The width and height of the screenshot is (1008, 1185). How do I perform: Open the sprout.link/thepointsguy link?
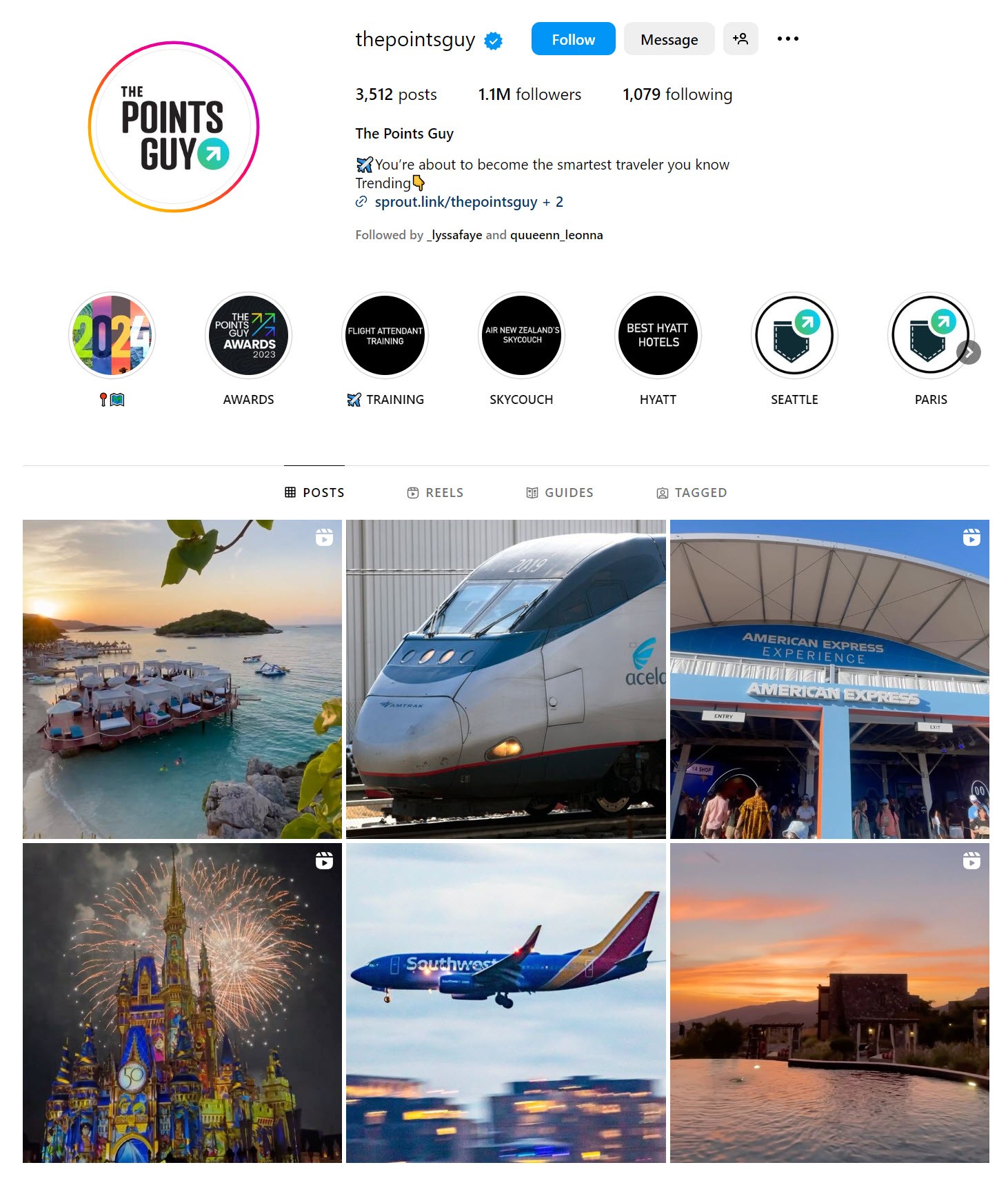(x=455, y=202)
